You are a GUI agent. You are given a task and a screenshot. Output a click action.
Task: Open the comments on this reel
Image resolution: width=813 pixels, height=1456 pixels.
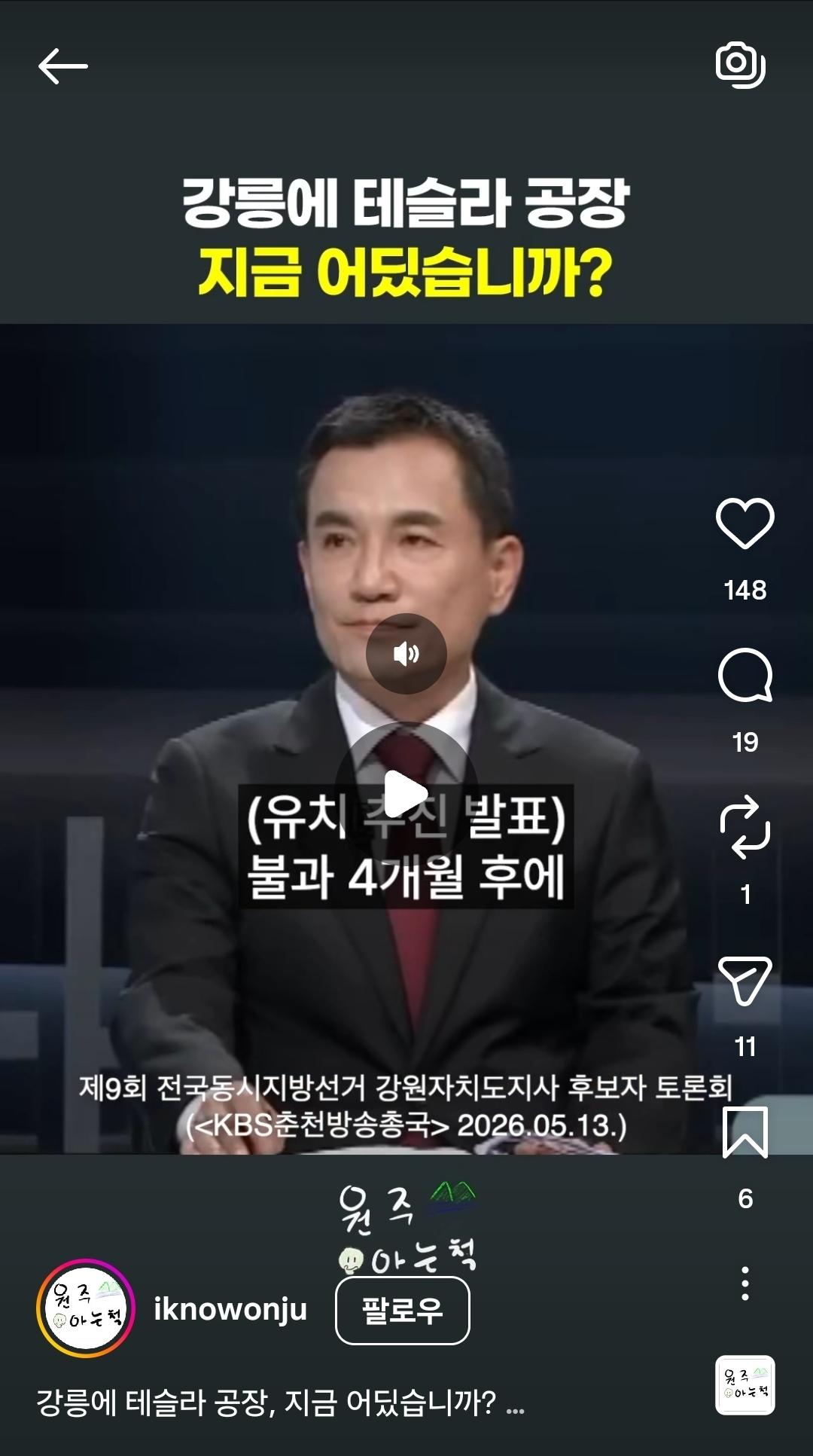point(744,676)
